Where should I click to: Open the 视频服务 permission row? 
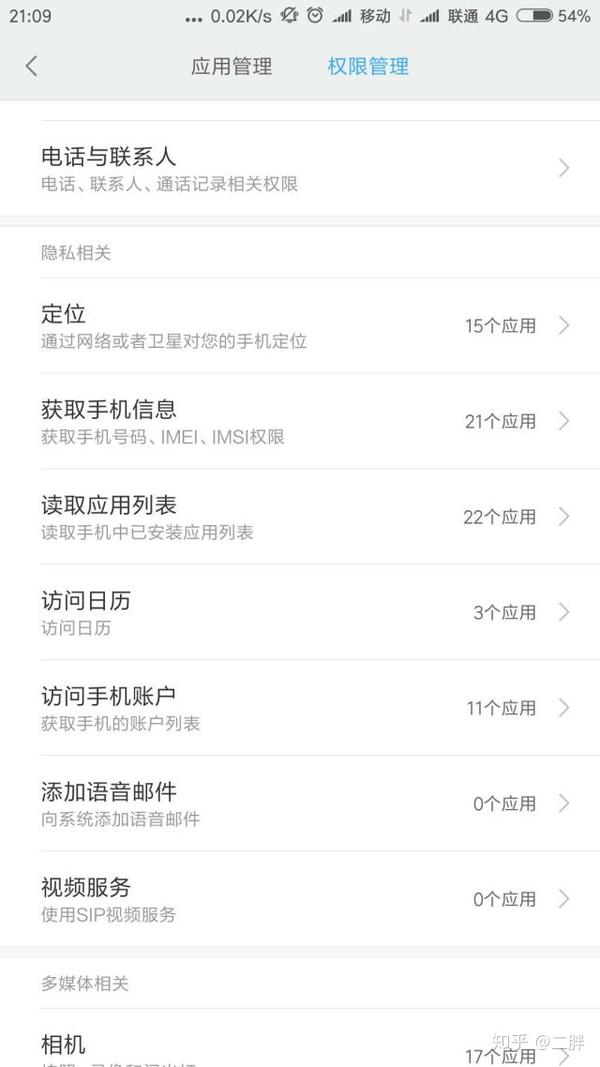[300, 899]
